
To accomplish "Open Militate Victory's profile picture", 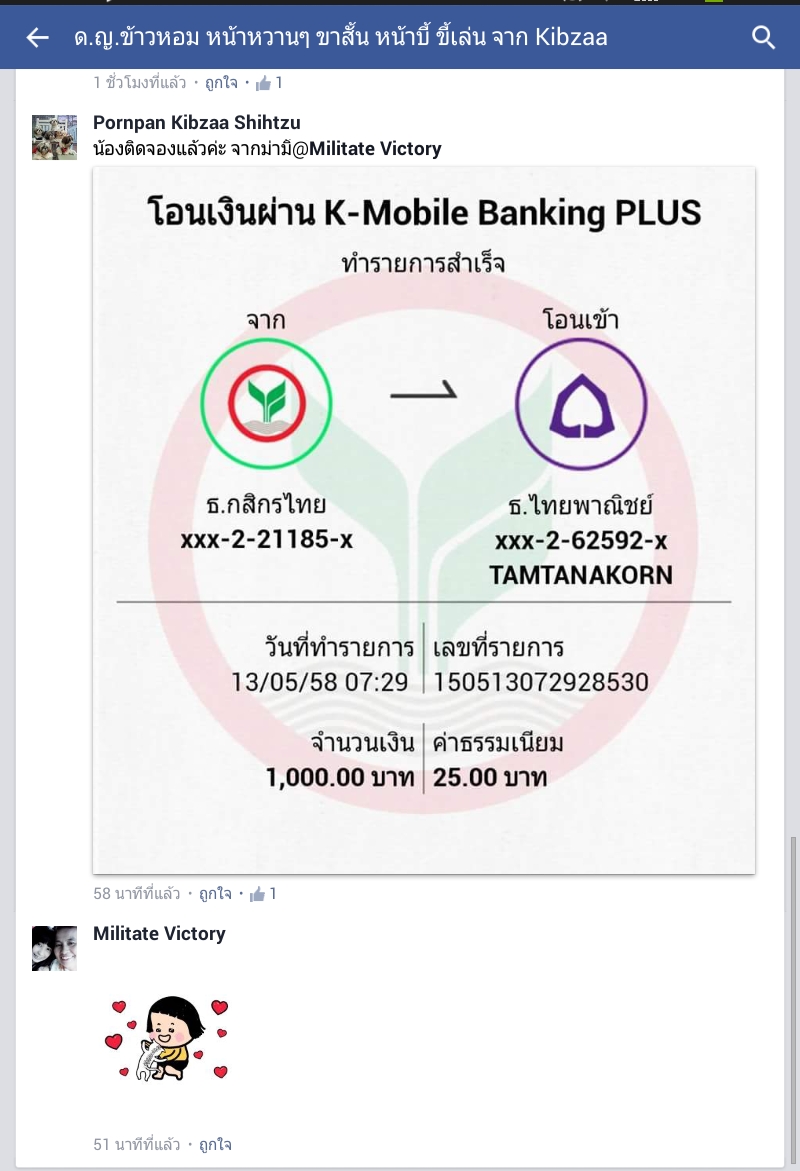I will [x=54, y=948].
